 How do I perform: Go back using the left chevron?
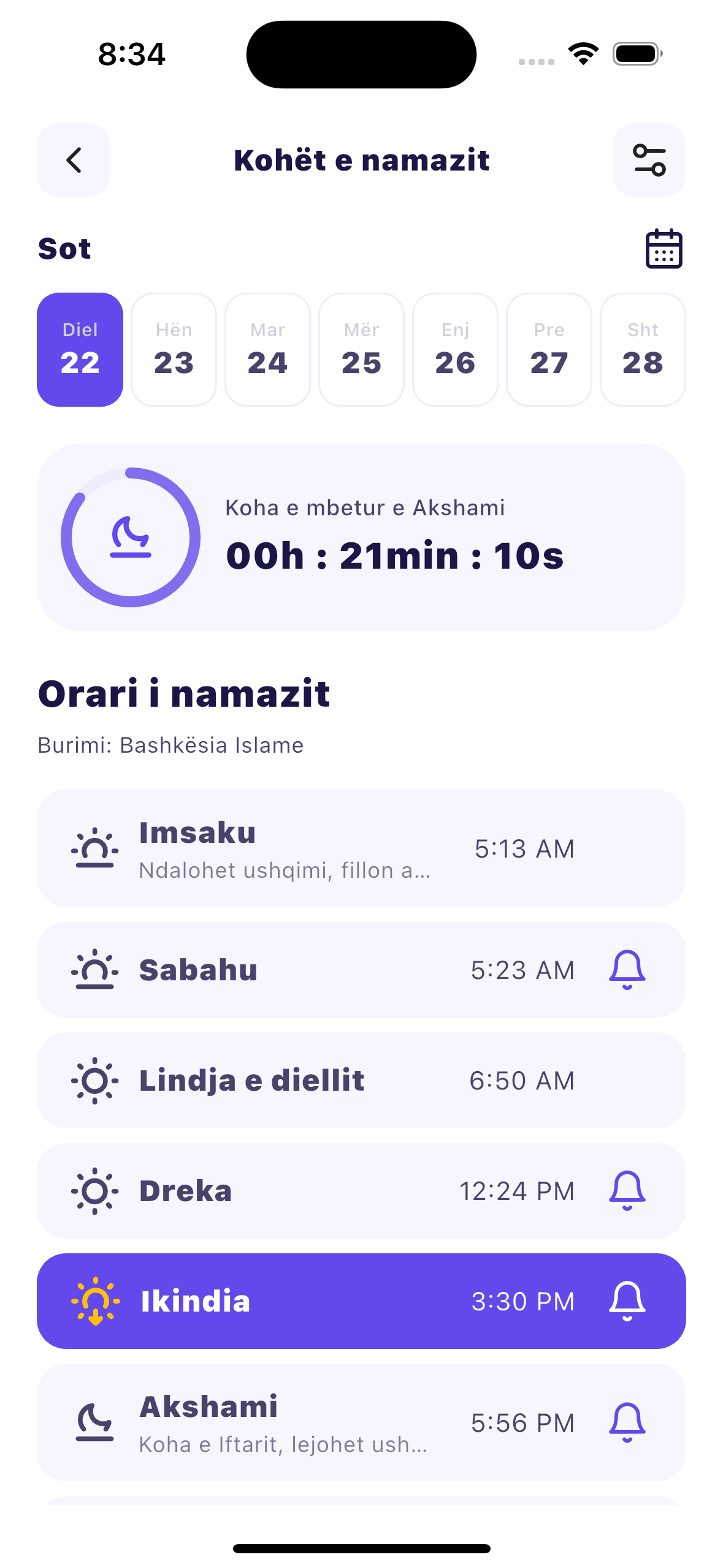73,160
